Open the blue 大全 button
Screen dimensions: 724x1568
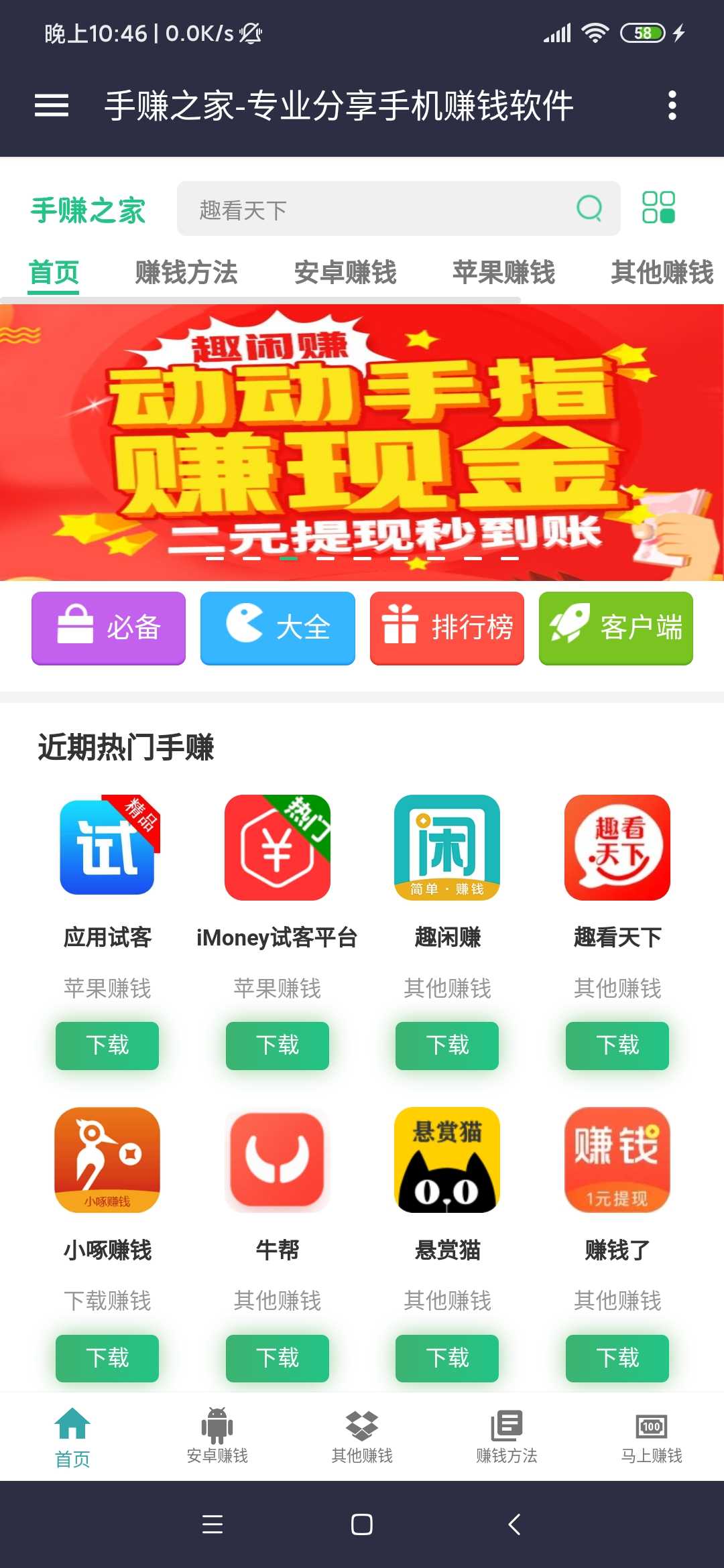coord(278,628)
